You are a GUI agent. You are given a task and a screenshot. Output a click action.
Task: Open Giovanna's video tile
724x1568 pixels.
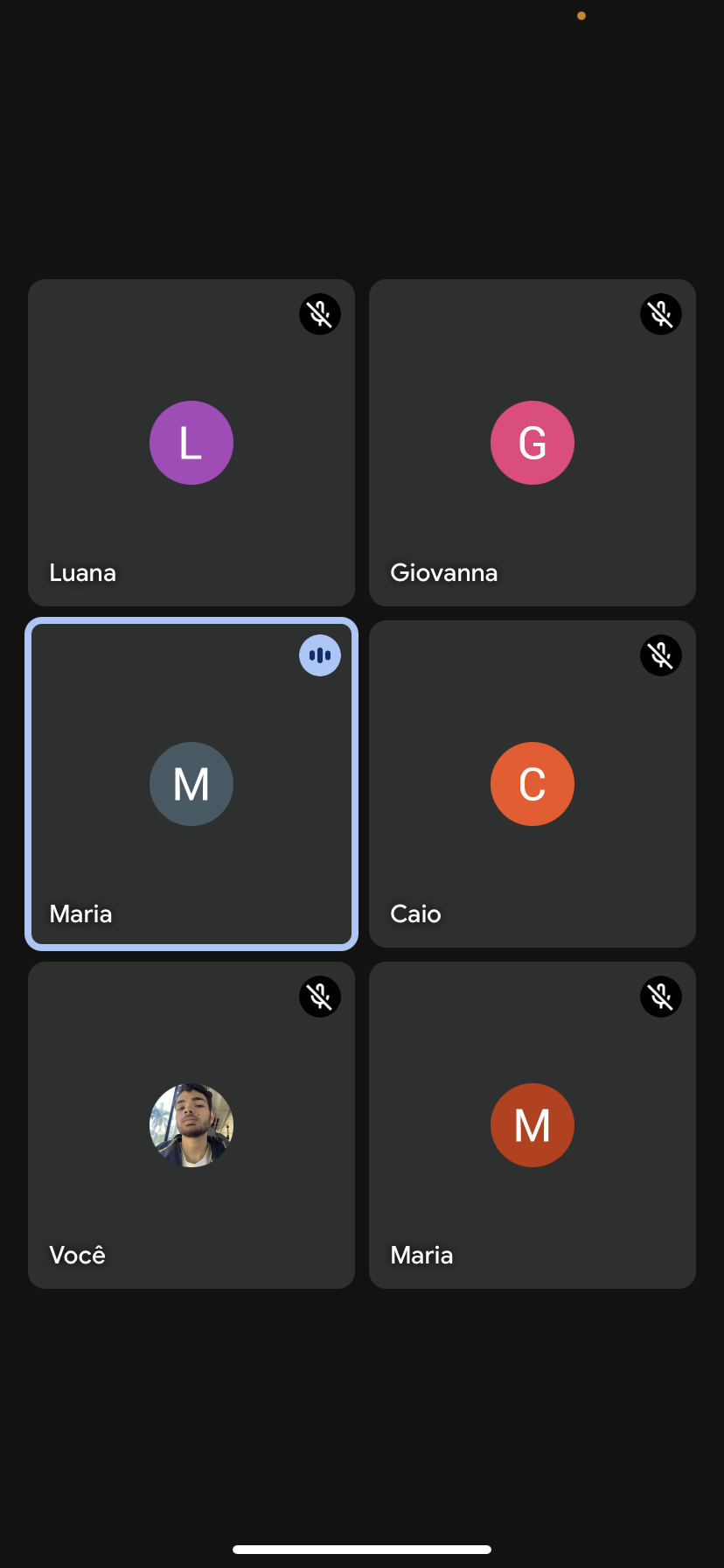[533, 443]
